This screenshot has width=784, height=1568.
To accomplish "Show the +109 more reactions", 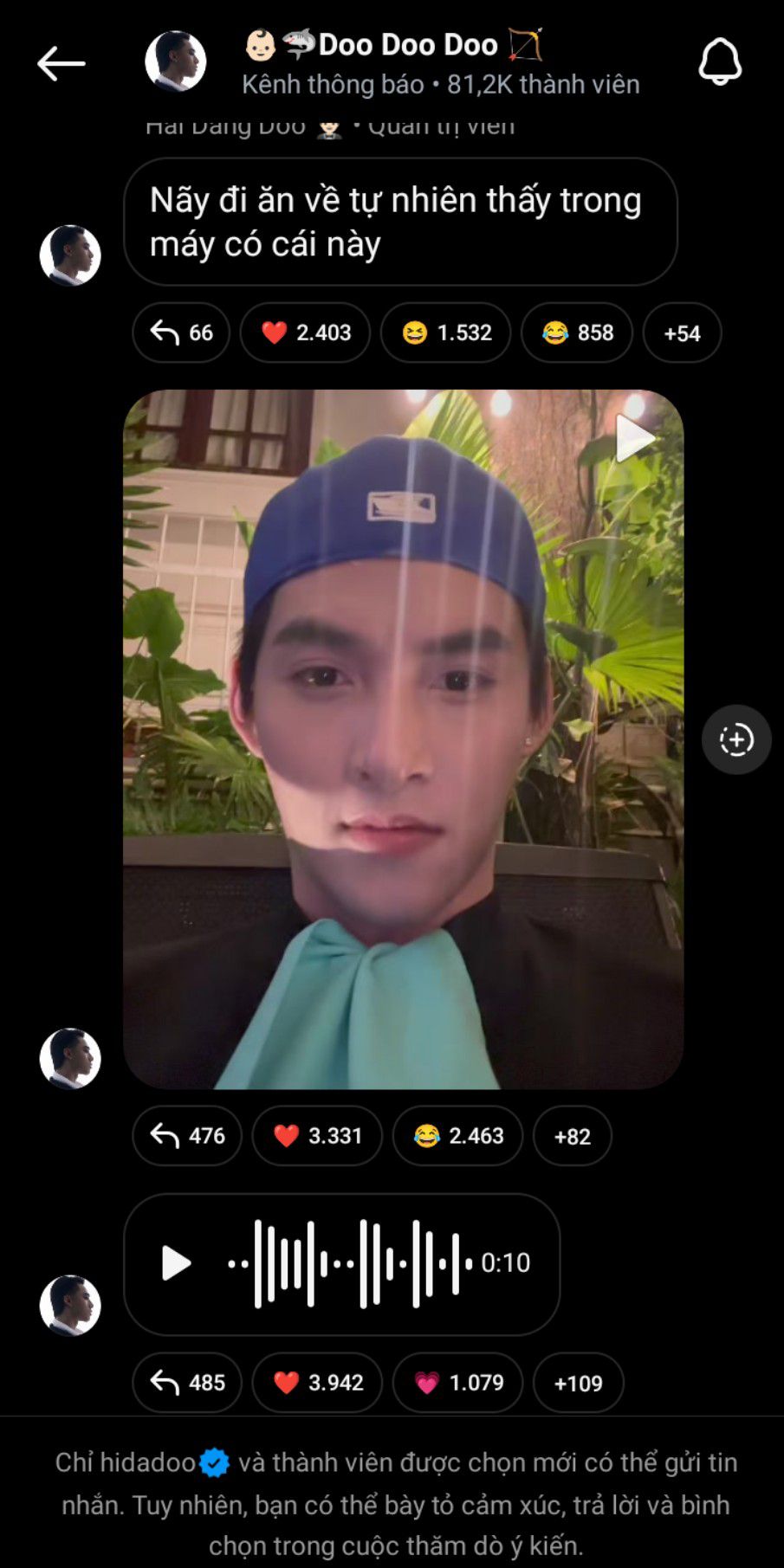I will pos(578,1382).
